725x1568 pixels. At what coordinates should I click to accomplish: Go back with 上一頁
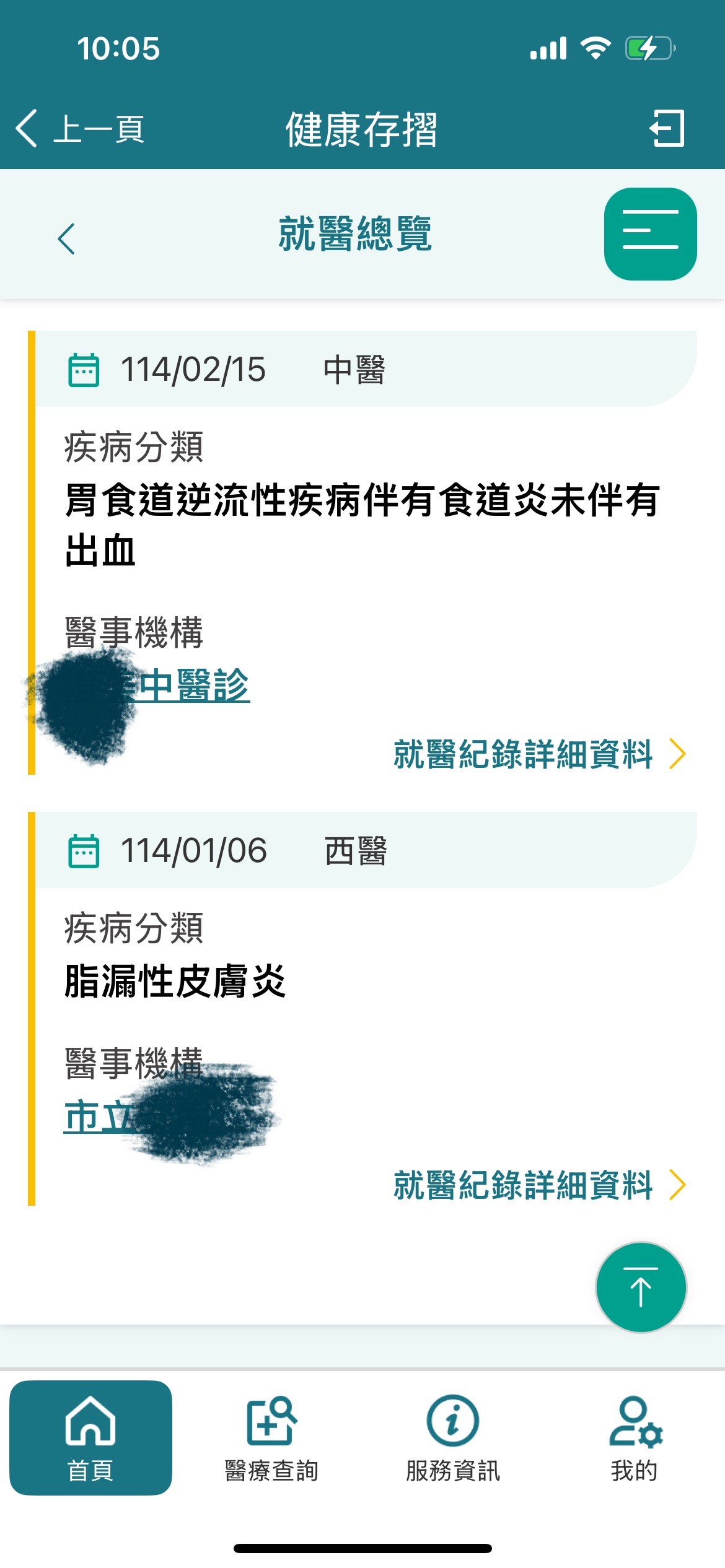click(x=81, y=129)
